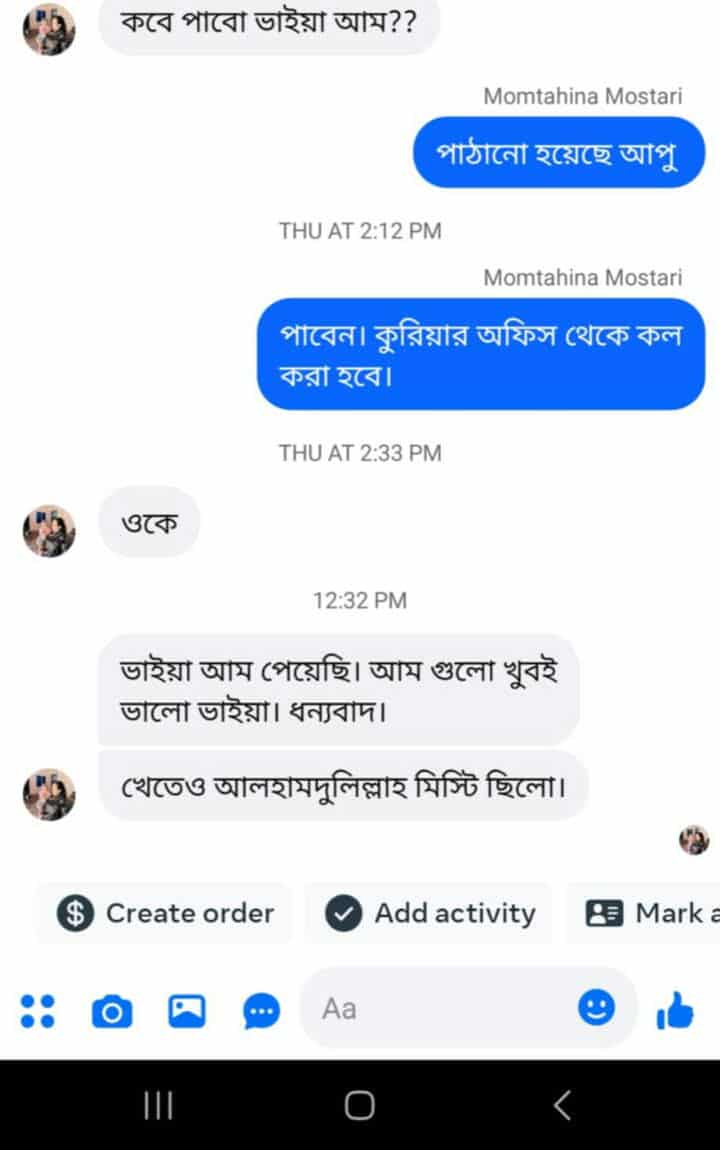Go to the home screen
The height and width of the screenshot is (1150, 720).
[x=359, y=1104]
